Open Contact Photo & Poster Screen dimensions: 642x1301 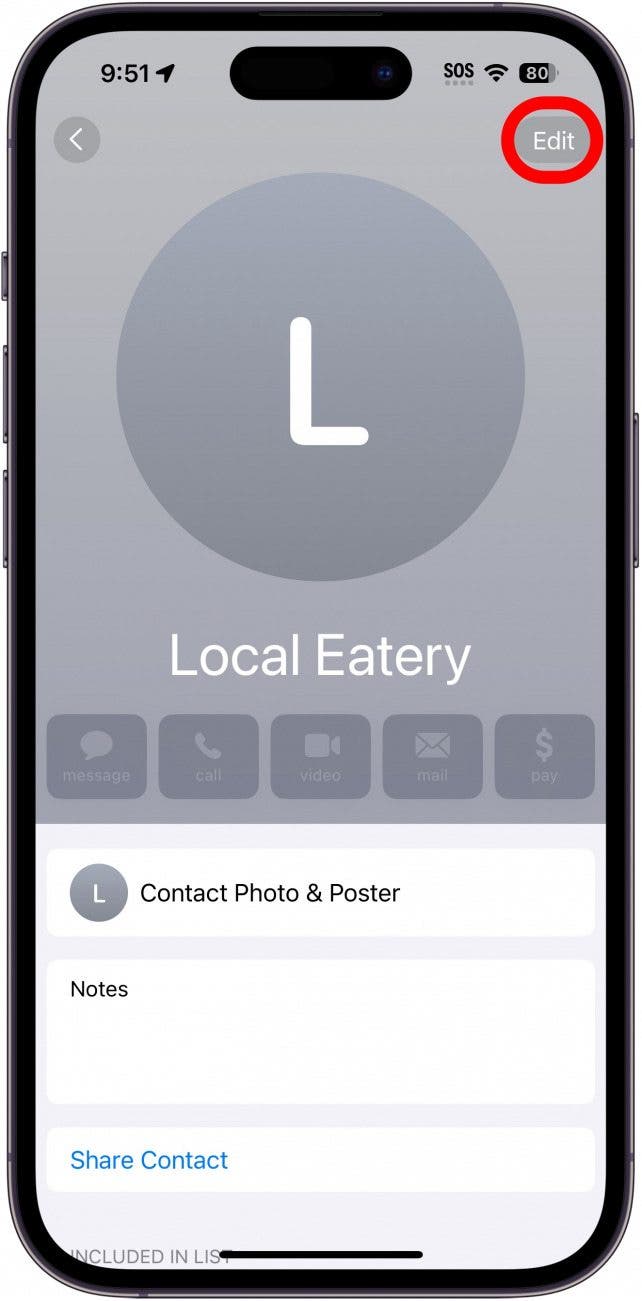[320, 893]
